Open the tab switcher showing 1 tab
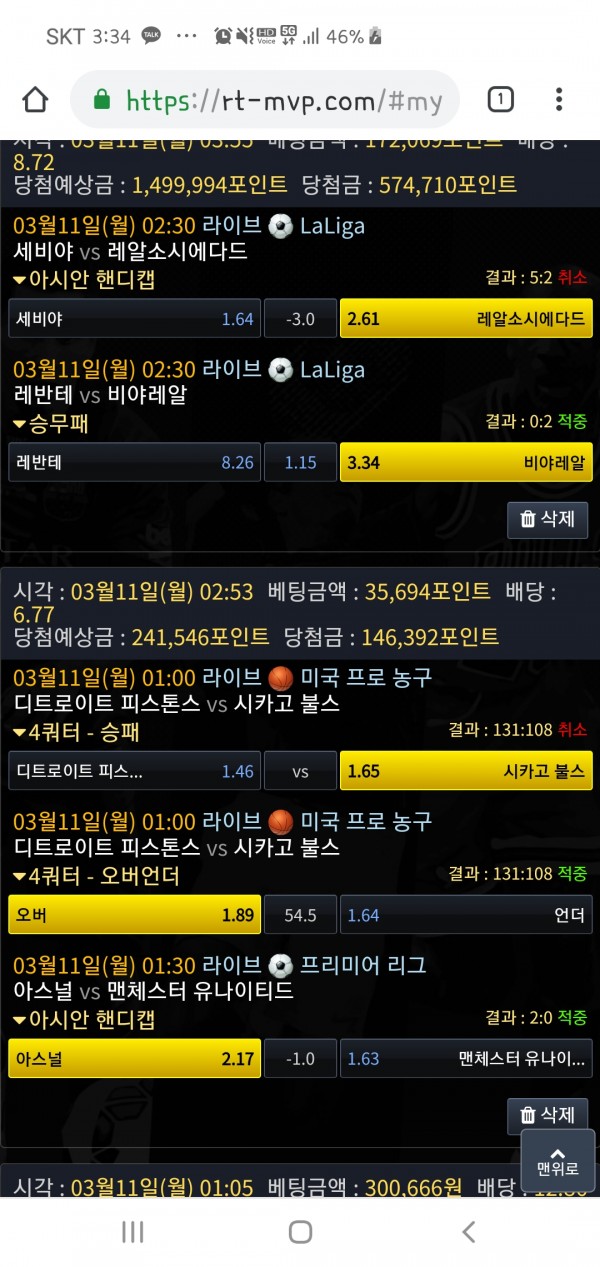600x1267 pixels. click(x=500, y=99)
